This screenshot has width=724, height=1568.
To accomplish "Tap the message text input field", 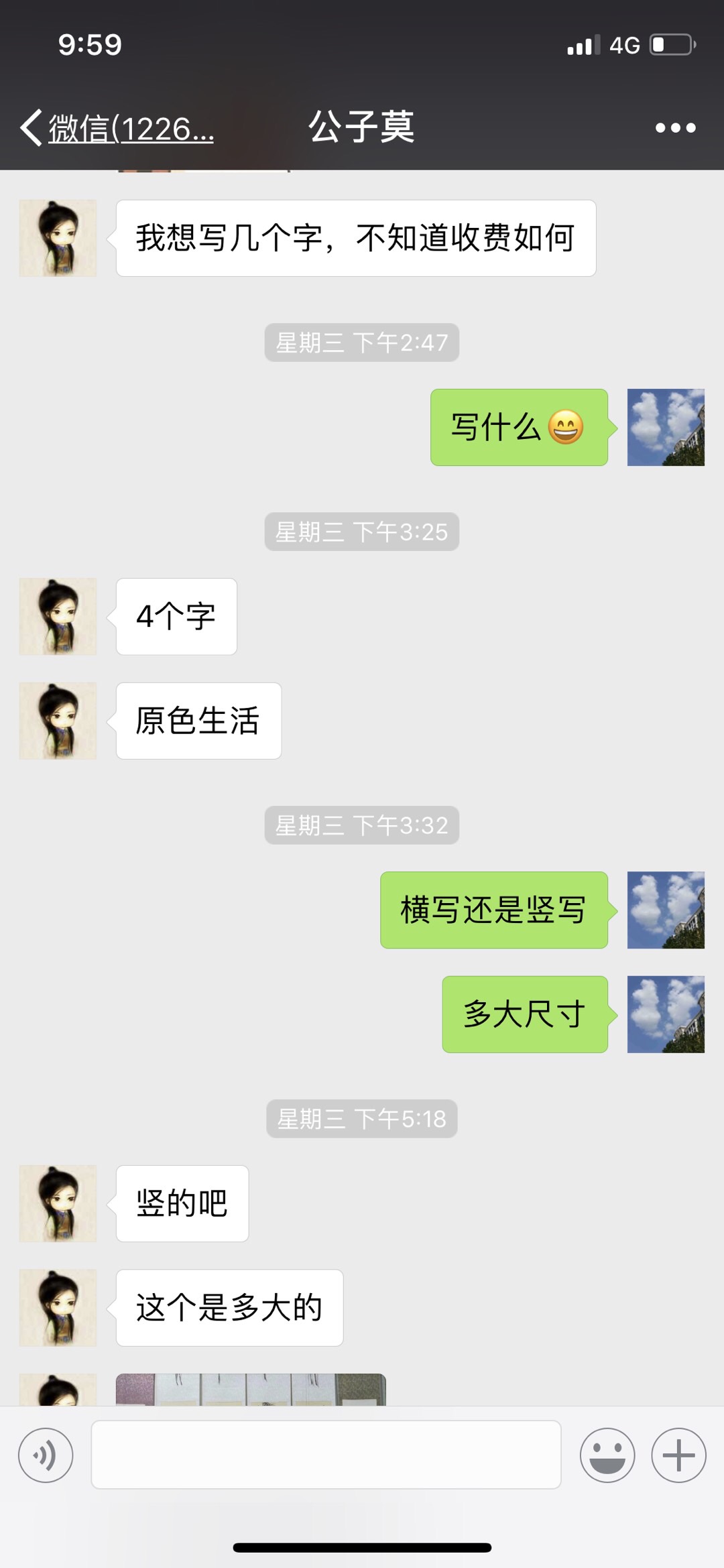I will pos(326,1455).
